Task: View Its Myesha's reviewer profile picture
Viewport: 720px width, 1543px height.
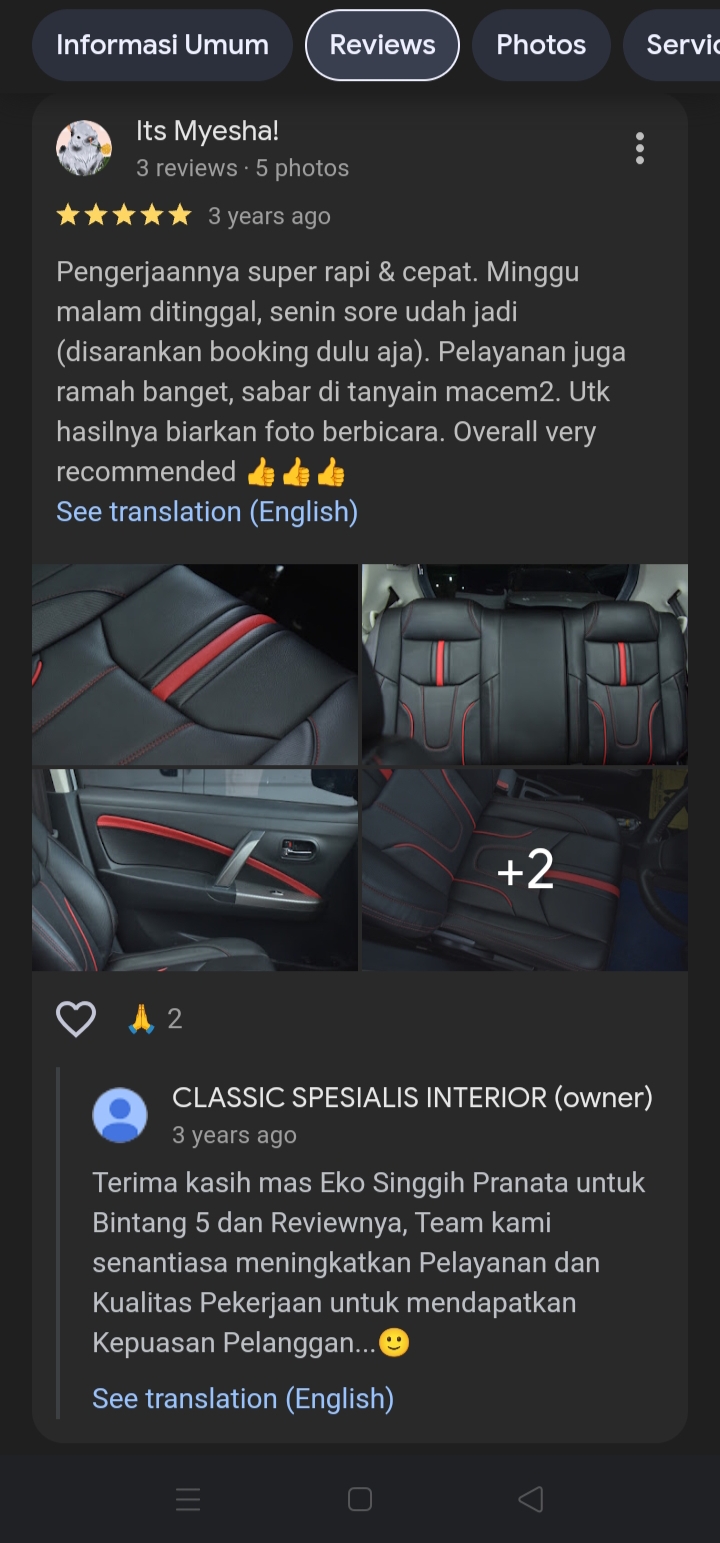Action: coord(84,148)
